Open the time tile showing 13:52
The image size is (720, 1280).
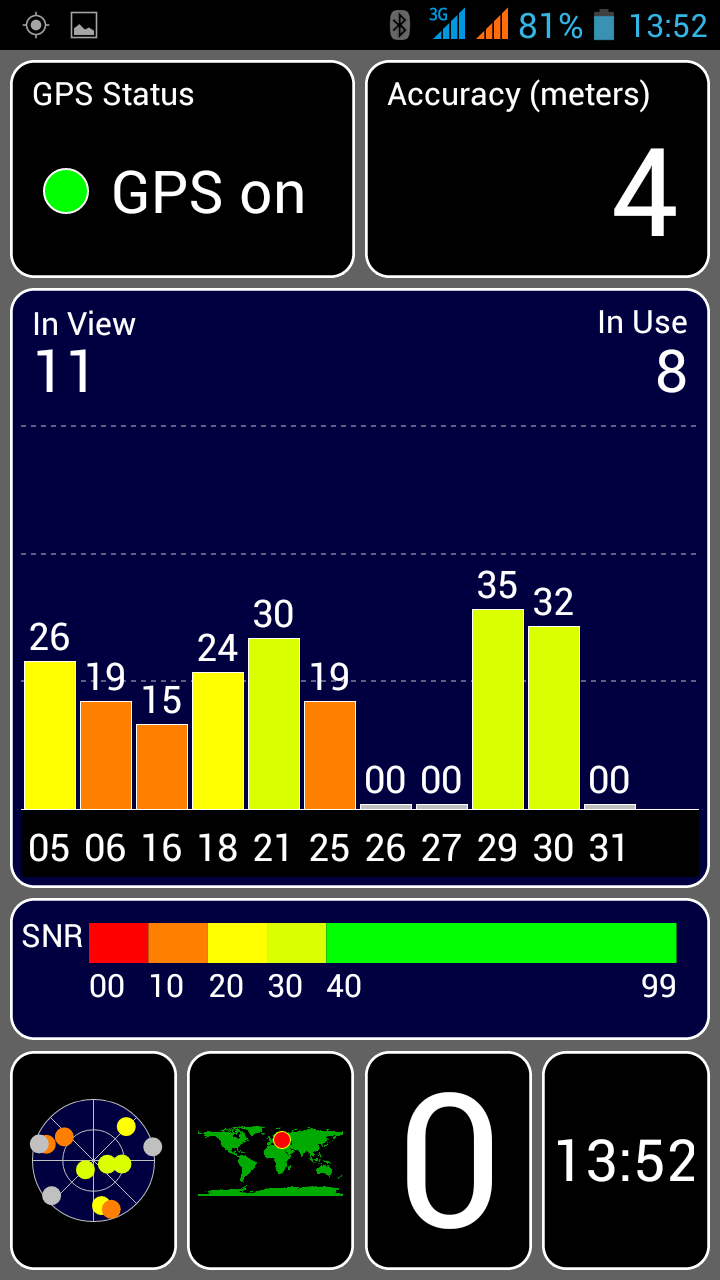pyautogui.click(x=625, y=1160)
